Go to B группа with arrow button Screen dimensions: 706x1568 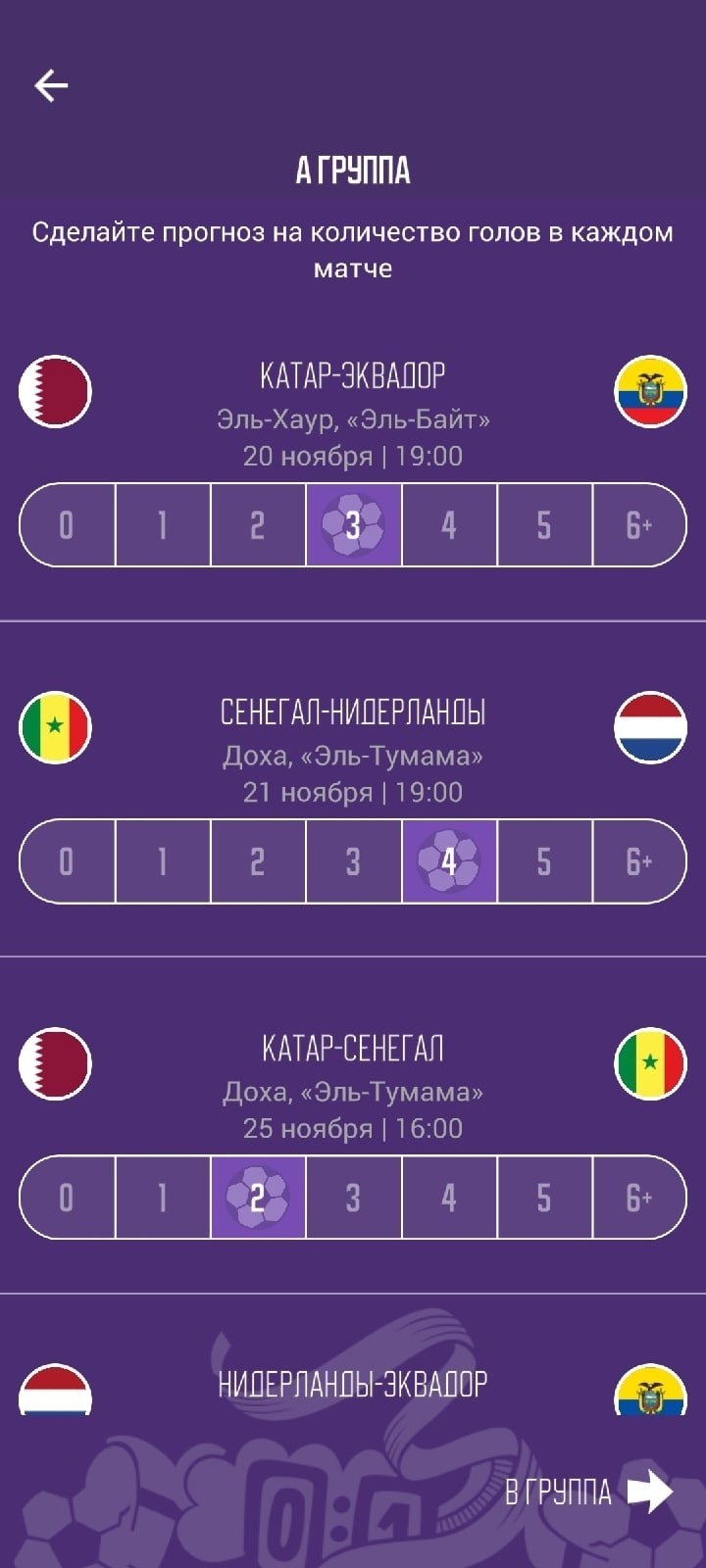pyautogui.click(x=649, y=1492)
